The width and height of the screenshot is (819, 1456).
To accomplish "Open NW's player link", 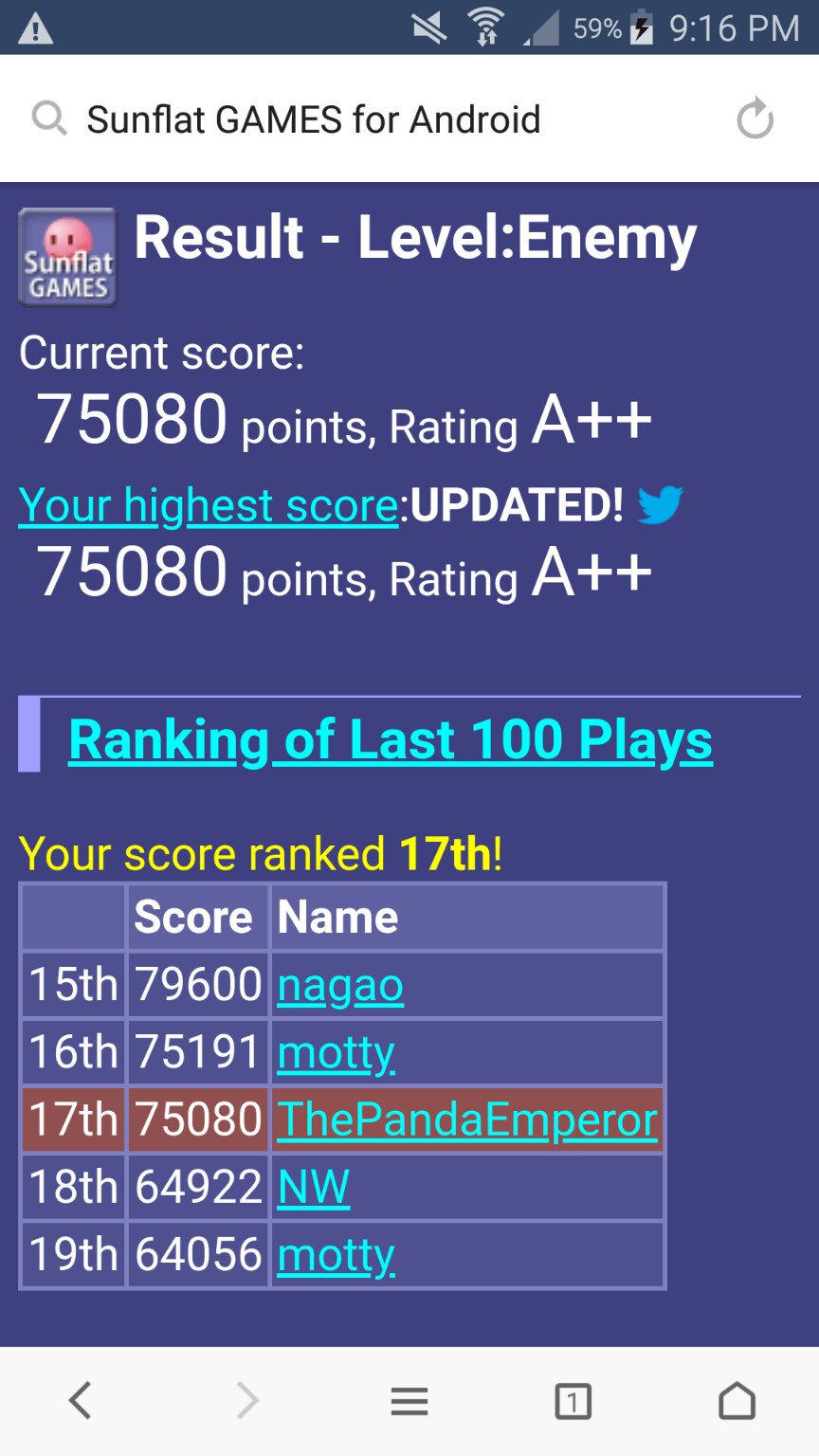I will coord(314,1188).
